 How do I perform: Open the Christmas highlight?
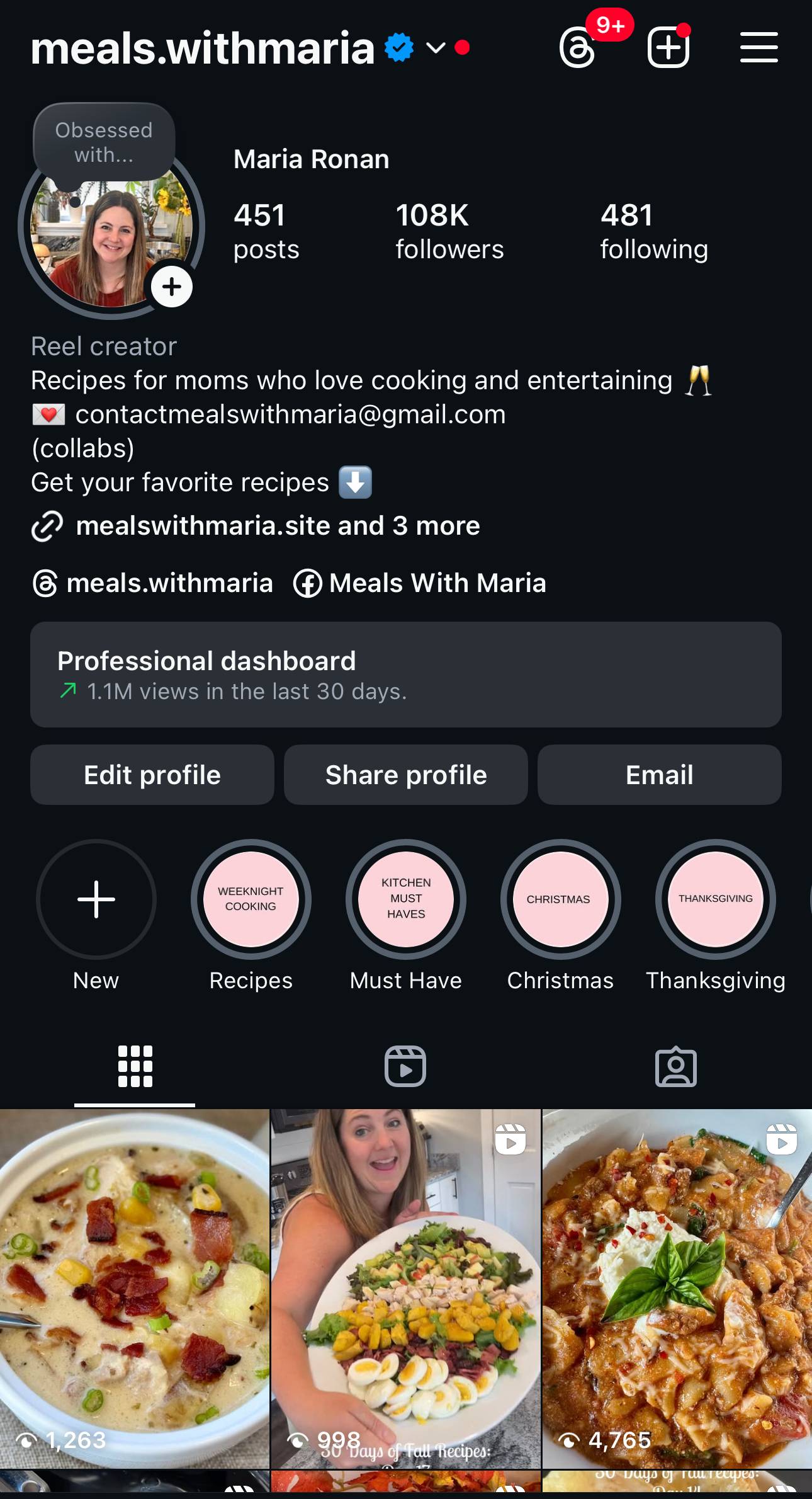pyautogui.click(x=560, y=899)
